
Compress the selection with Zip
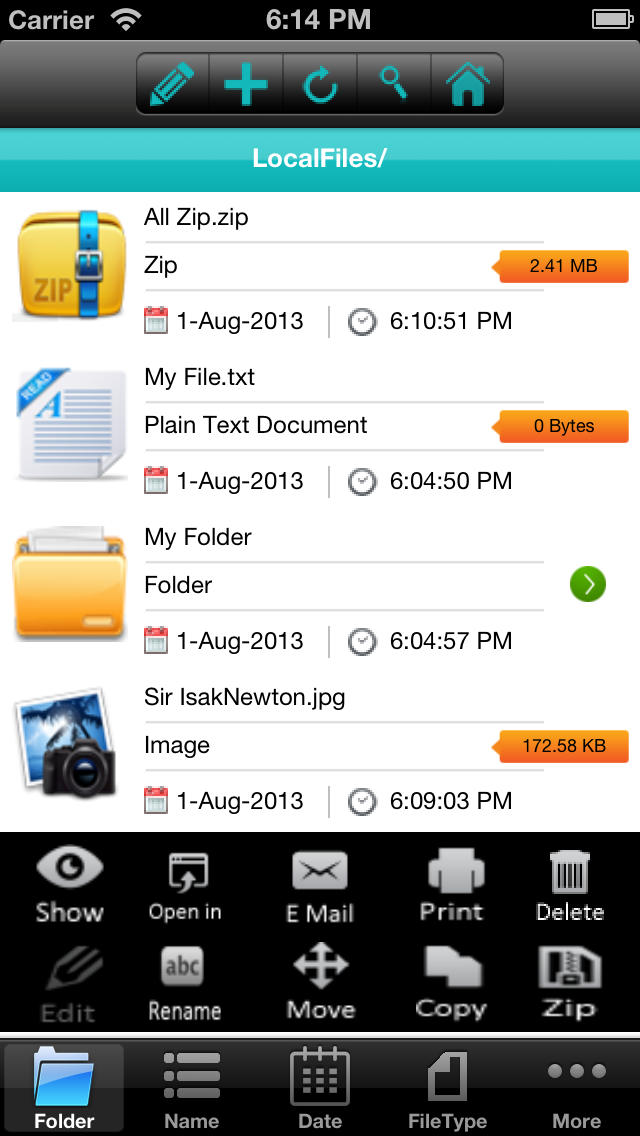(569, 984)
